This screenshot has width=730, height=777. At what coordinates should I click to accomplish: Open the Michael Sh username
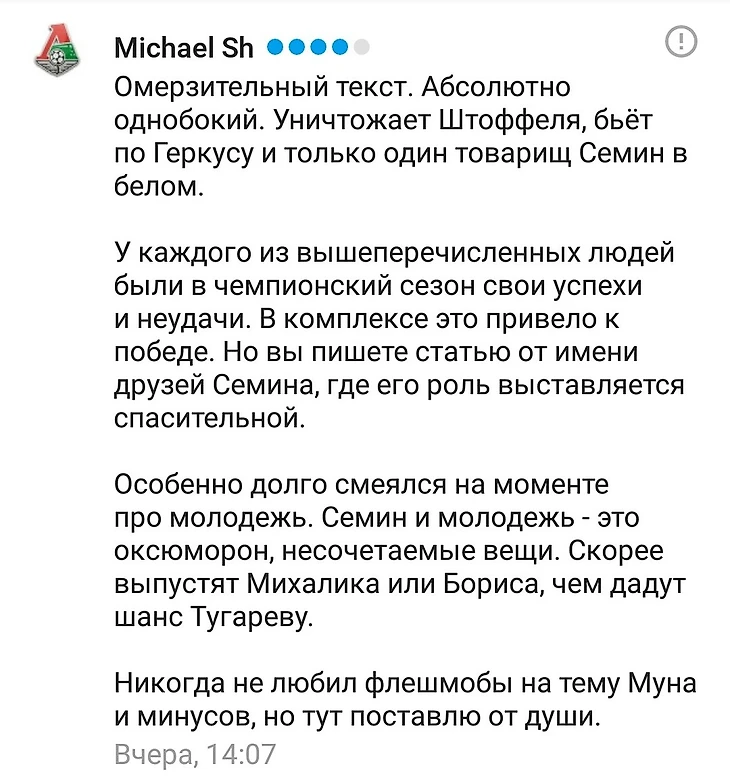184,46
